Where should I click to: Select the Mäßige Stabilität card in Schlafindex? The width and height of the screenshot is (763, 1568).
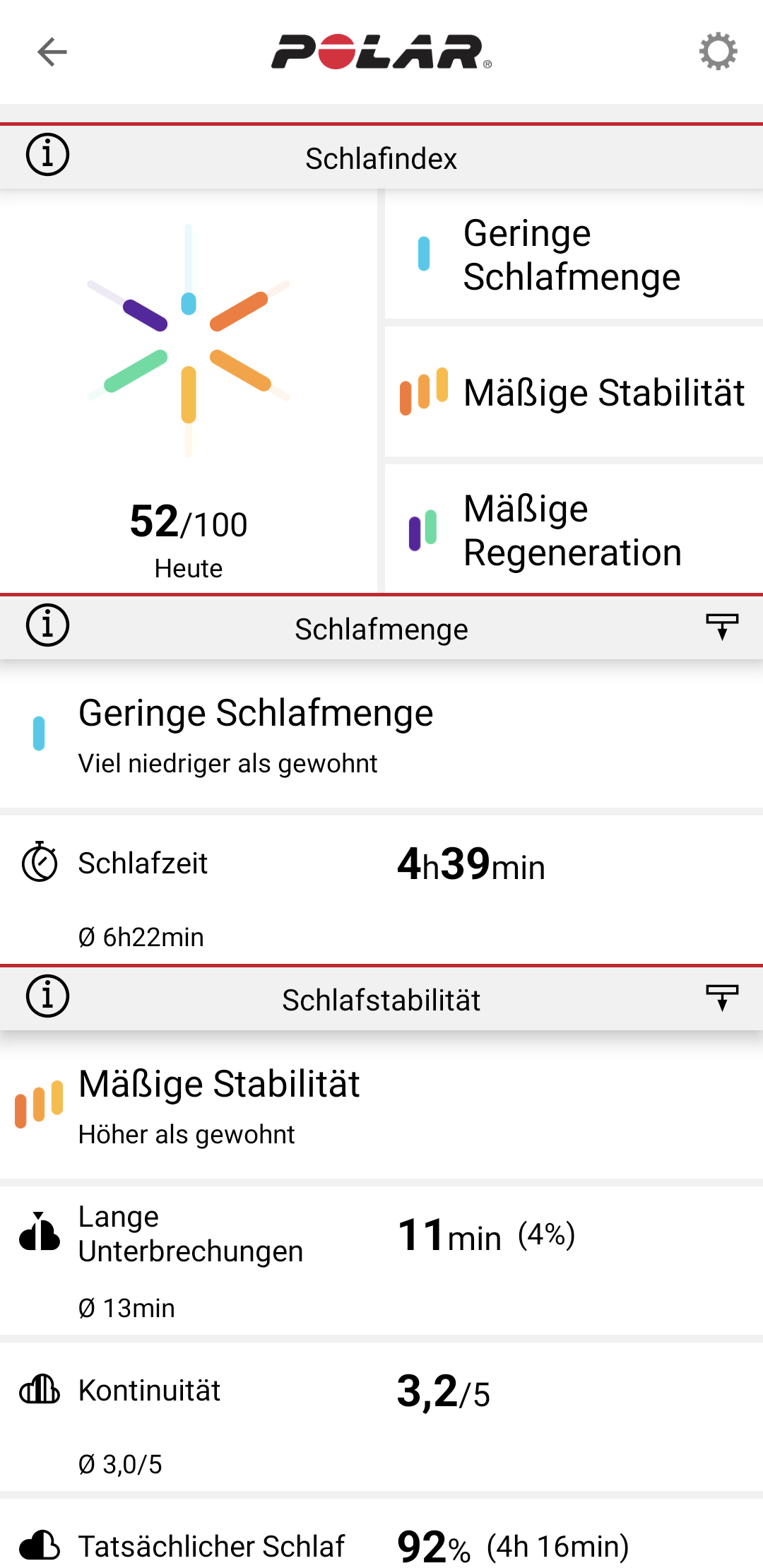pos(574,392)
